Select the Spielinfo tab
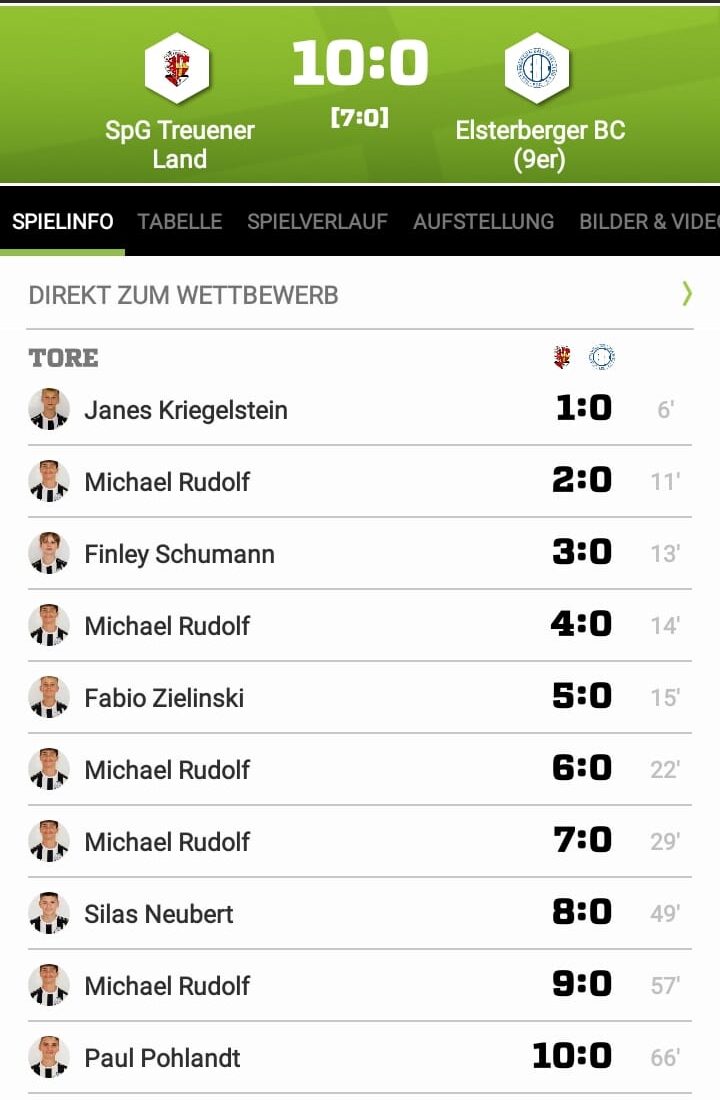This screenshot has width=720, height=1100. coord(62,221)
